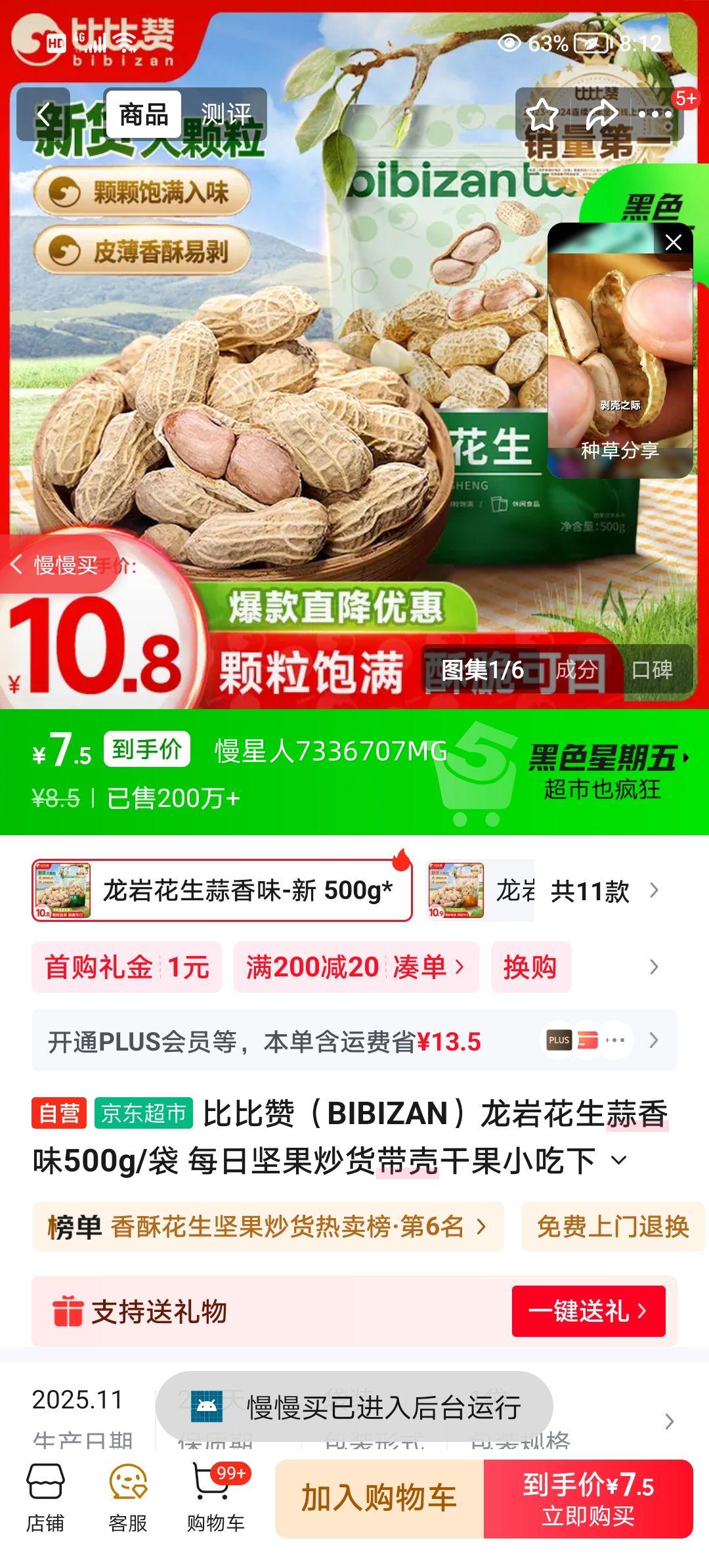Add product to favorites via star icon
709x1568 pixels.
(x=542, y=113)
